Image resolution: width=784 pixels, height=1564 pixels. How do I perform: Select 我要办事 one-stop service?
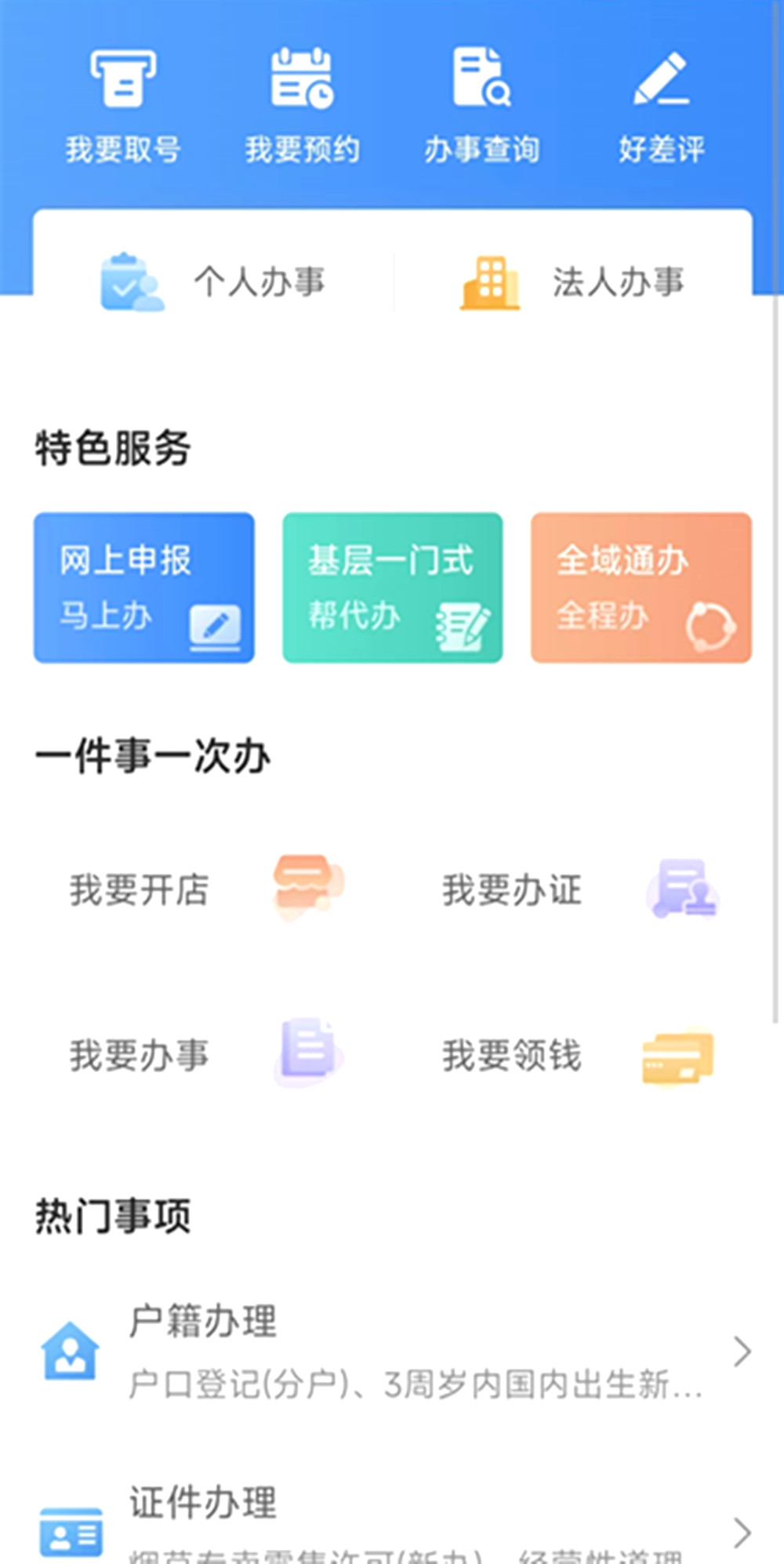click(x=206, y=1054)
